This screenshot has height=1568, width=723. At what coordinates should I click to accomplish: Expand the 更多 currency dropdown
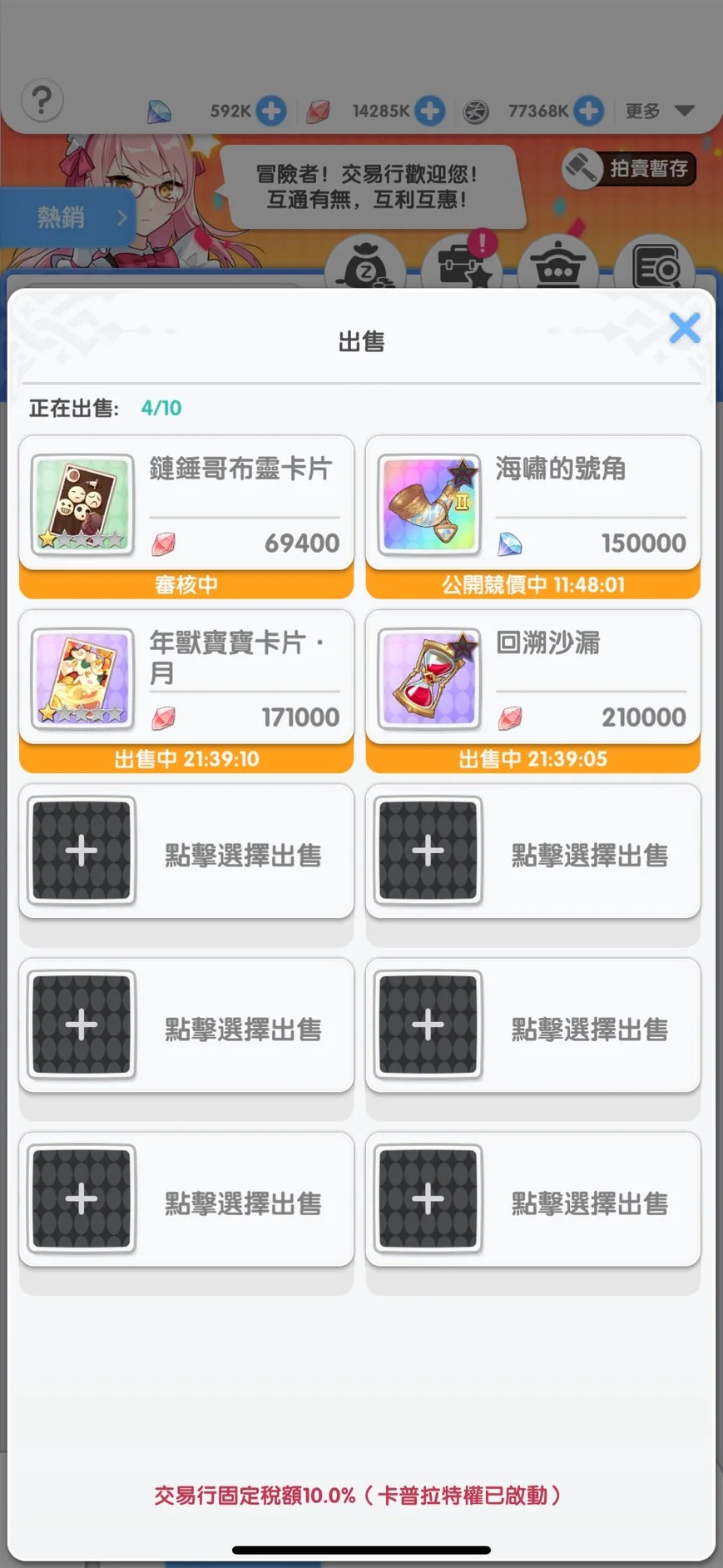tap(660, 111)
